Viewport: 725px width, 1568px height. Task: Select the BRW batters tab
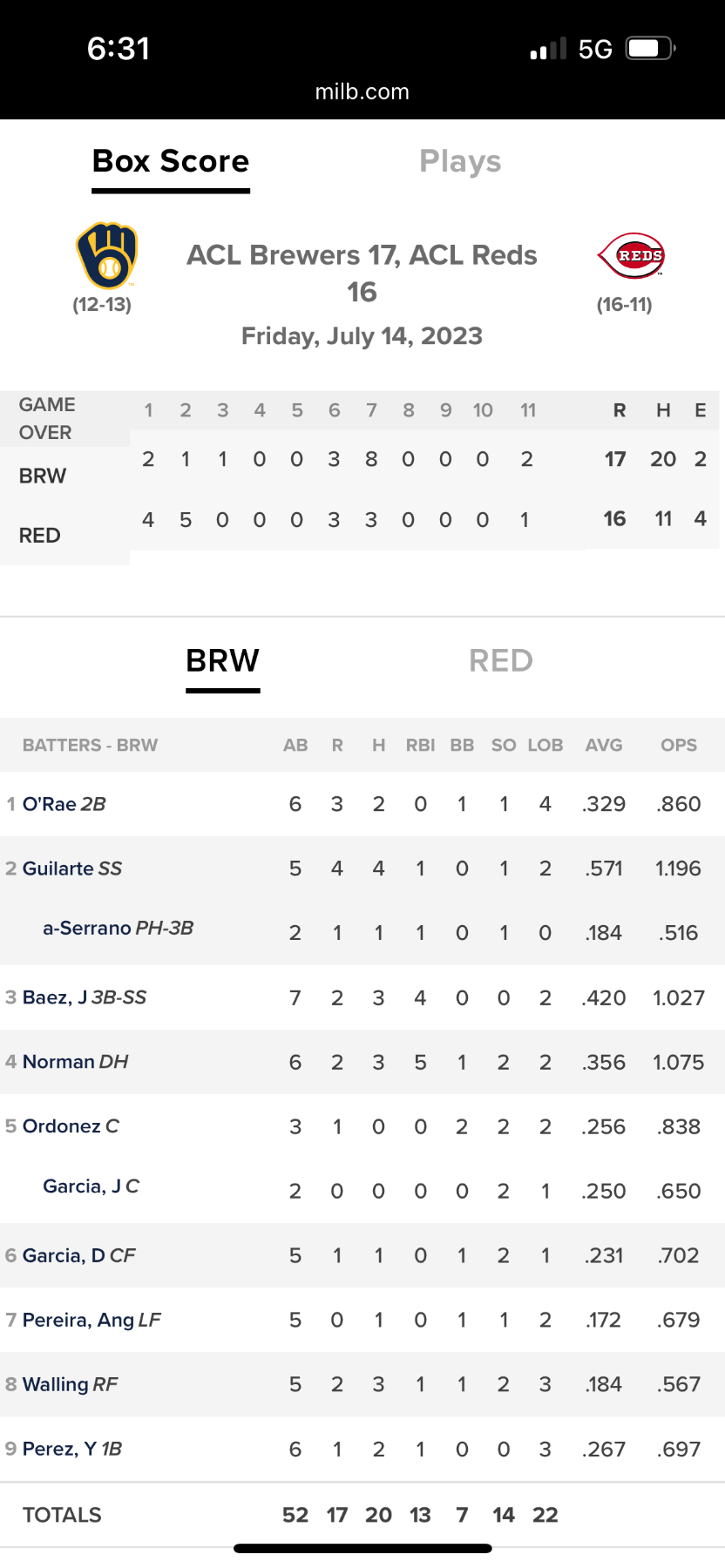tap(222, 660)
